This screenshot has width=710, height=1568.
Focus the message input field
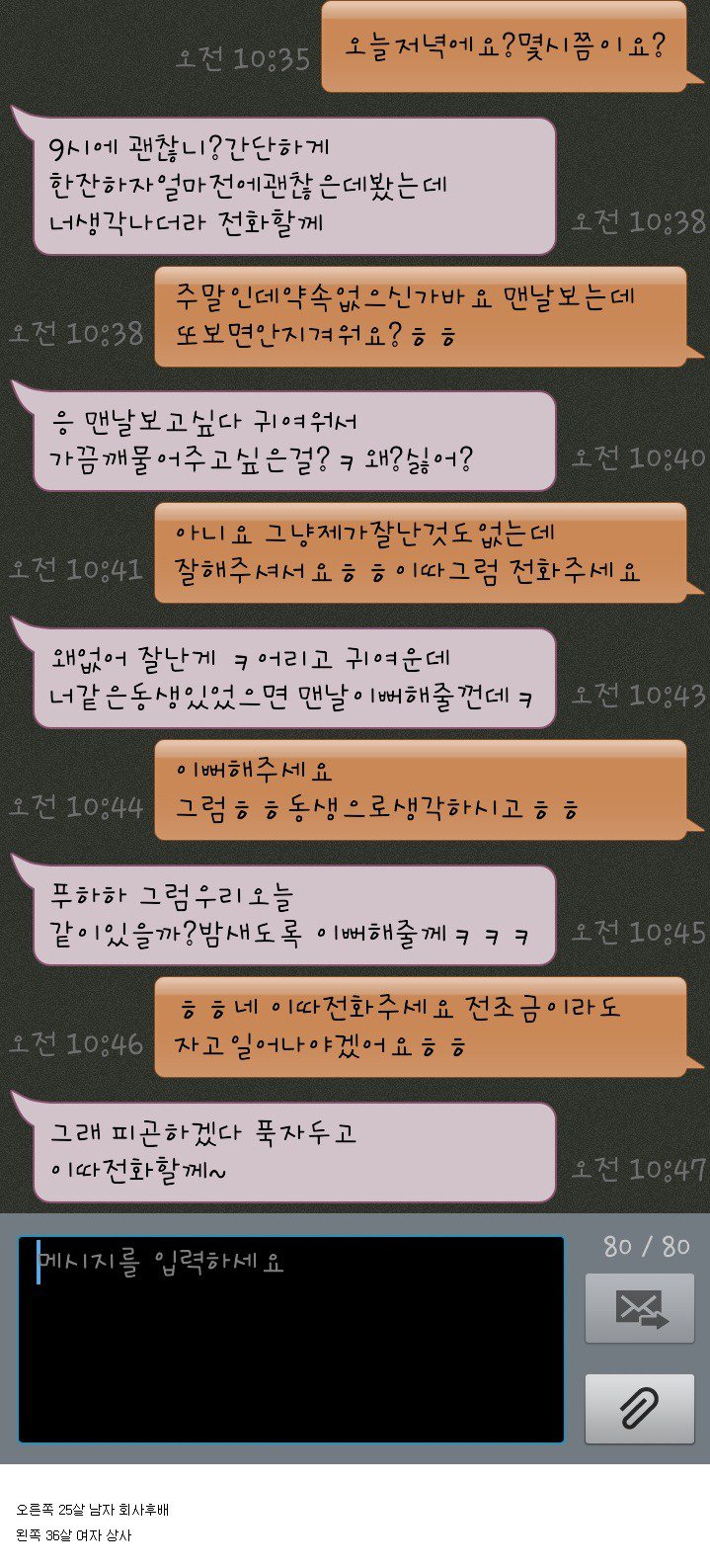pos(291,1339)
